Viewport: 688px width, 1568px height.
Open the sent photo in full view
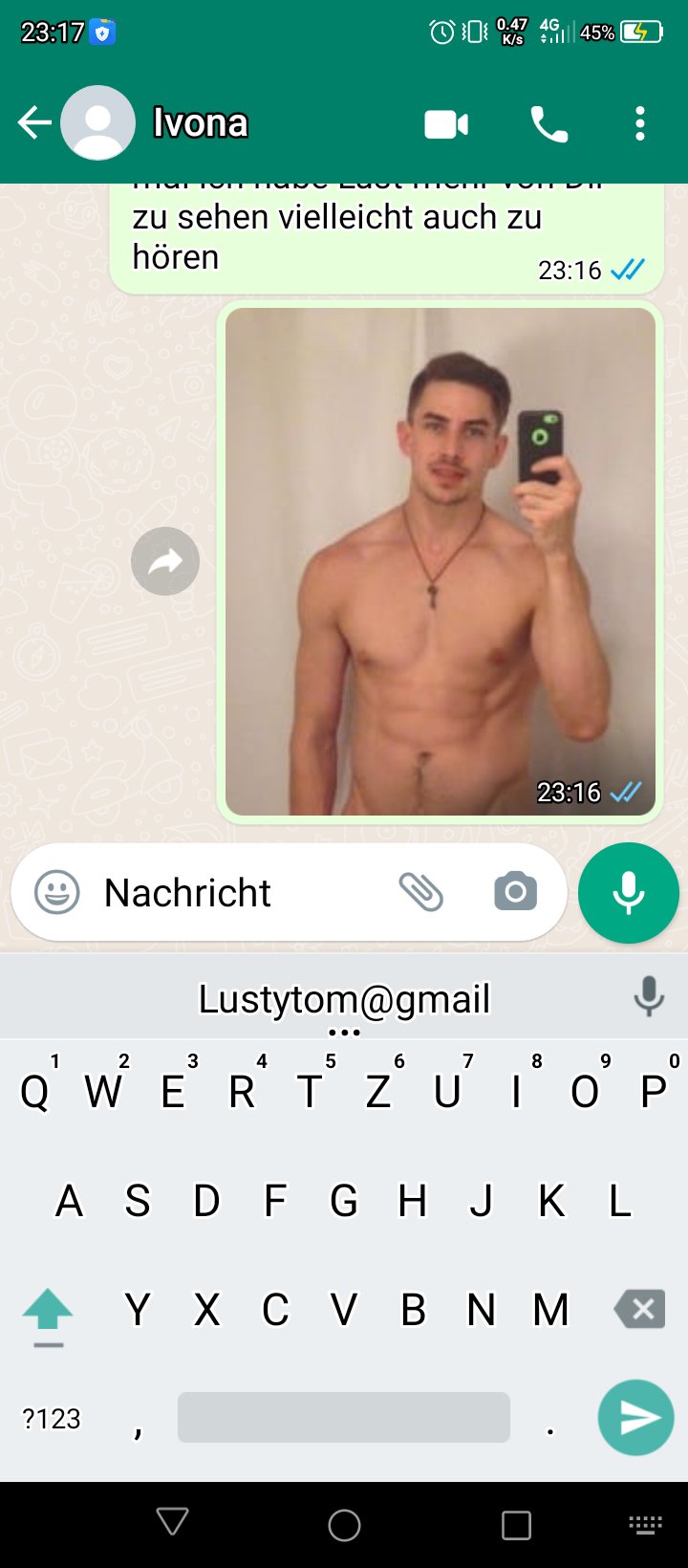[x=440, y=560]
